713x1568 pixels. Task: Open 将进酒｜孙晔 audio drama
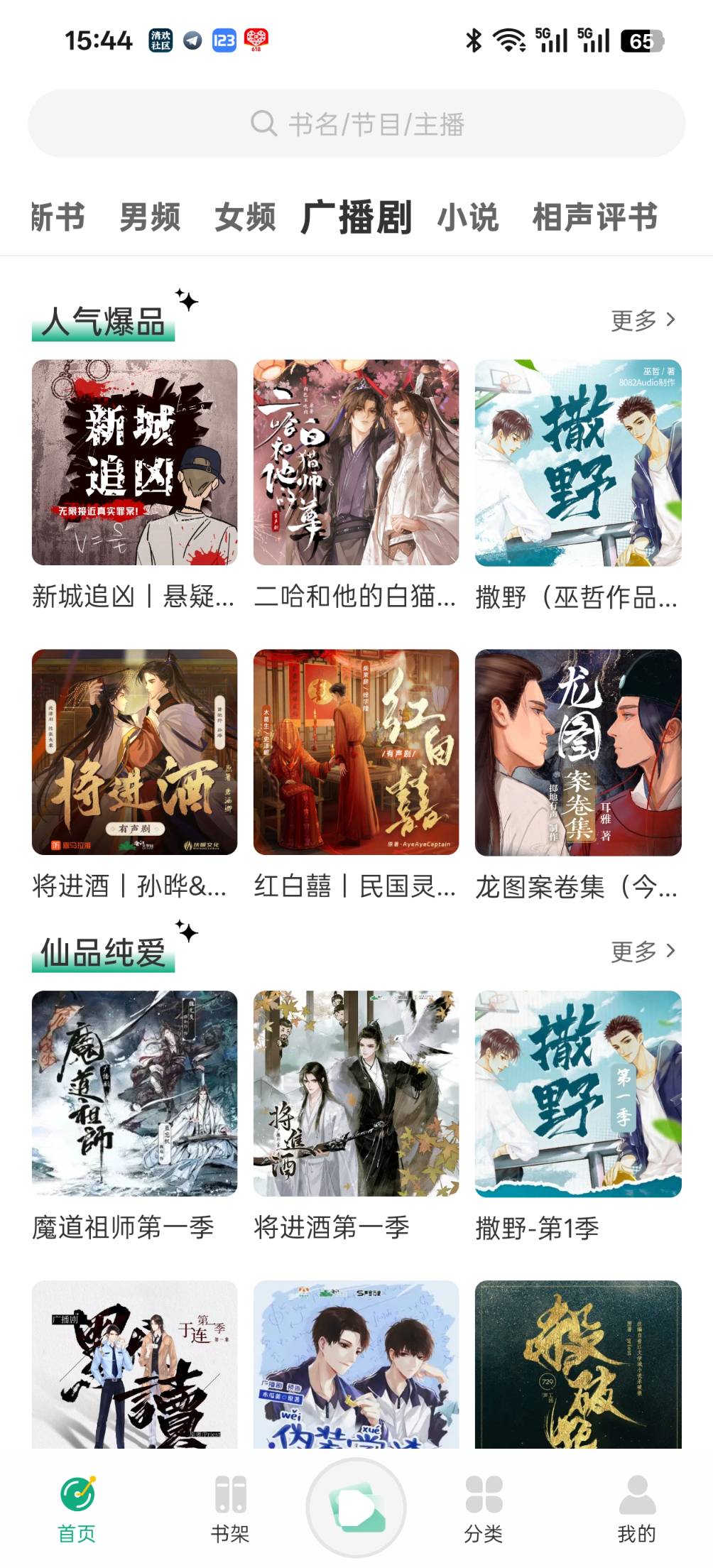click(134, 752)
